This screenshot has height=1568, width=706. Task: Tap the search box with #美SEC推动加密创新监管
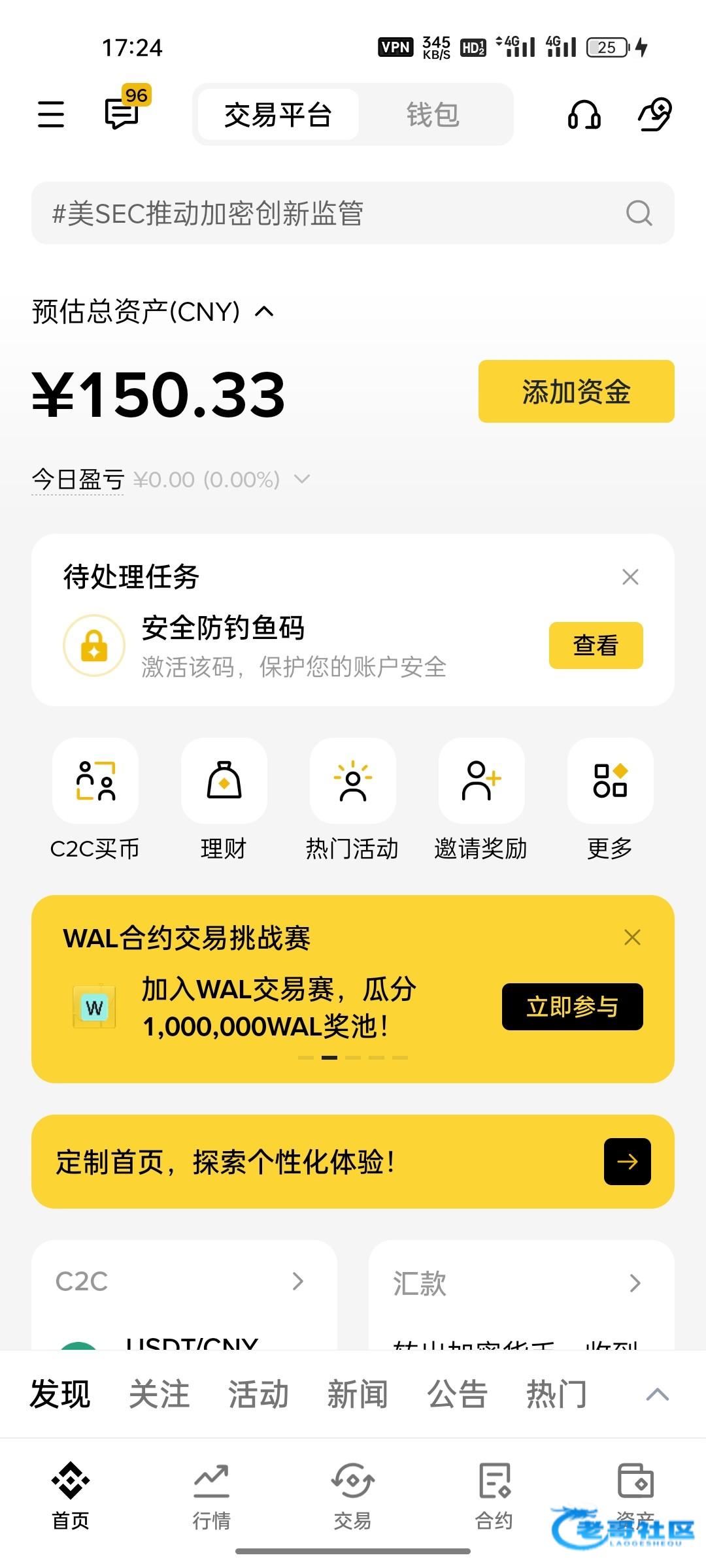pyautogui.click(x=353, y=213)
